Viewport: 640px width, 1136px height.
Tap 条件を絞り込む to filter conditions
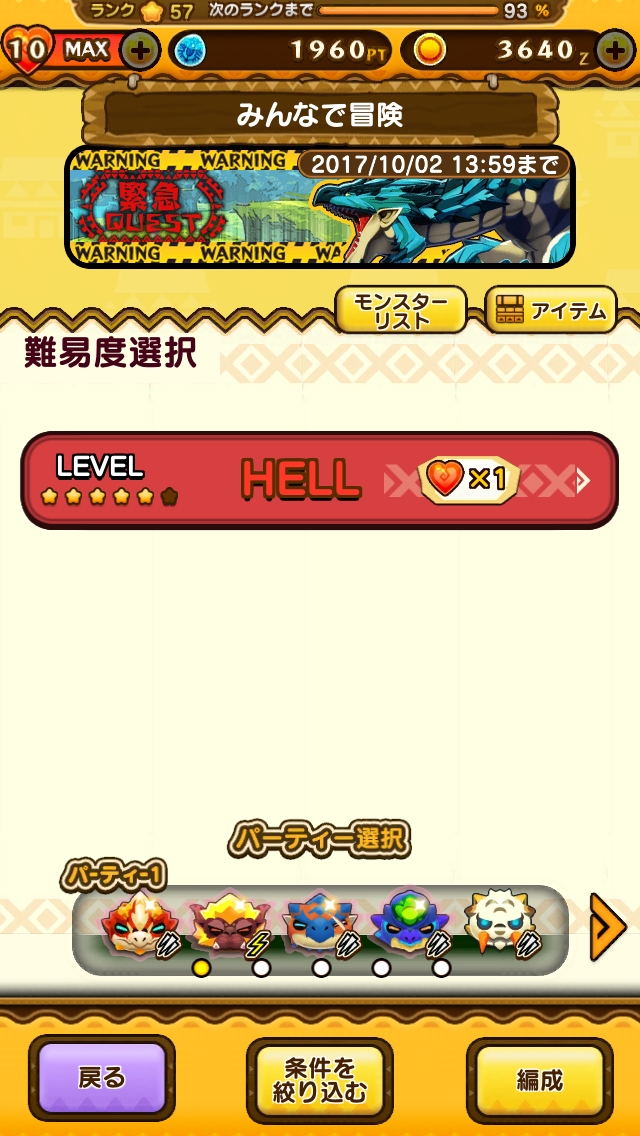pos(320,1079)
